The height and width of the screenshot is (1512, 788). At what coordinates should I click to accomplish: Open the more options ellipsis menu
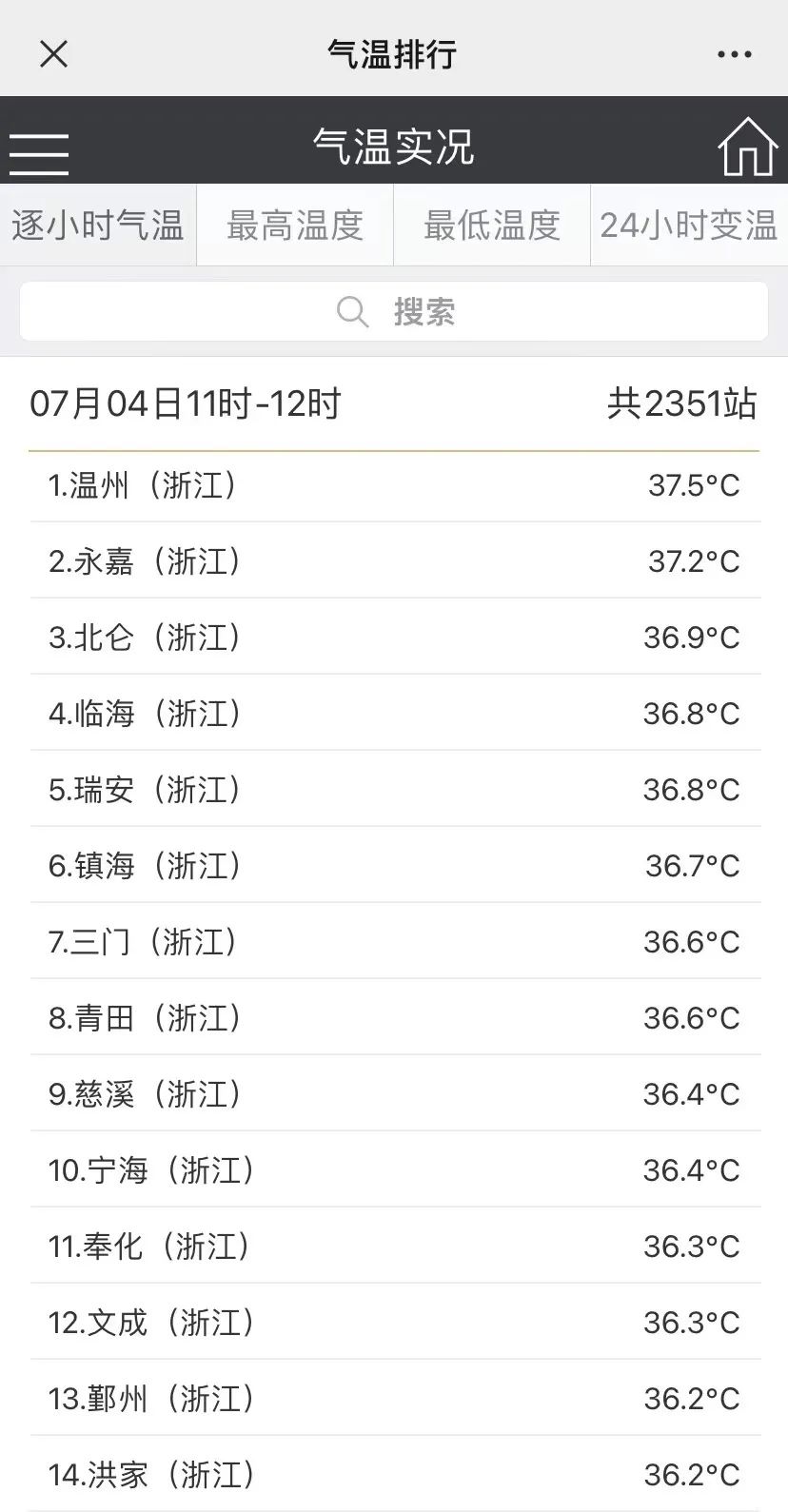[x=733, y=54]
